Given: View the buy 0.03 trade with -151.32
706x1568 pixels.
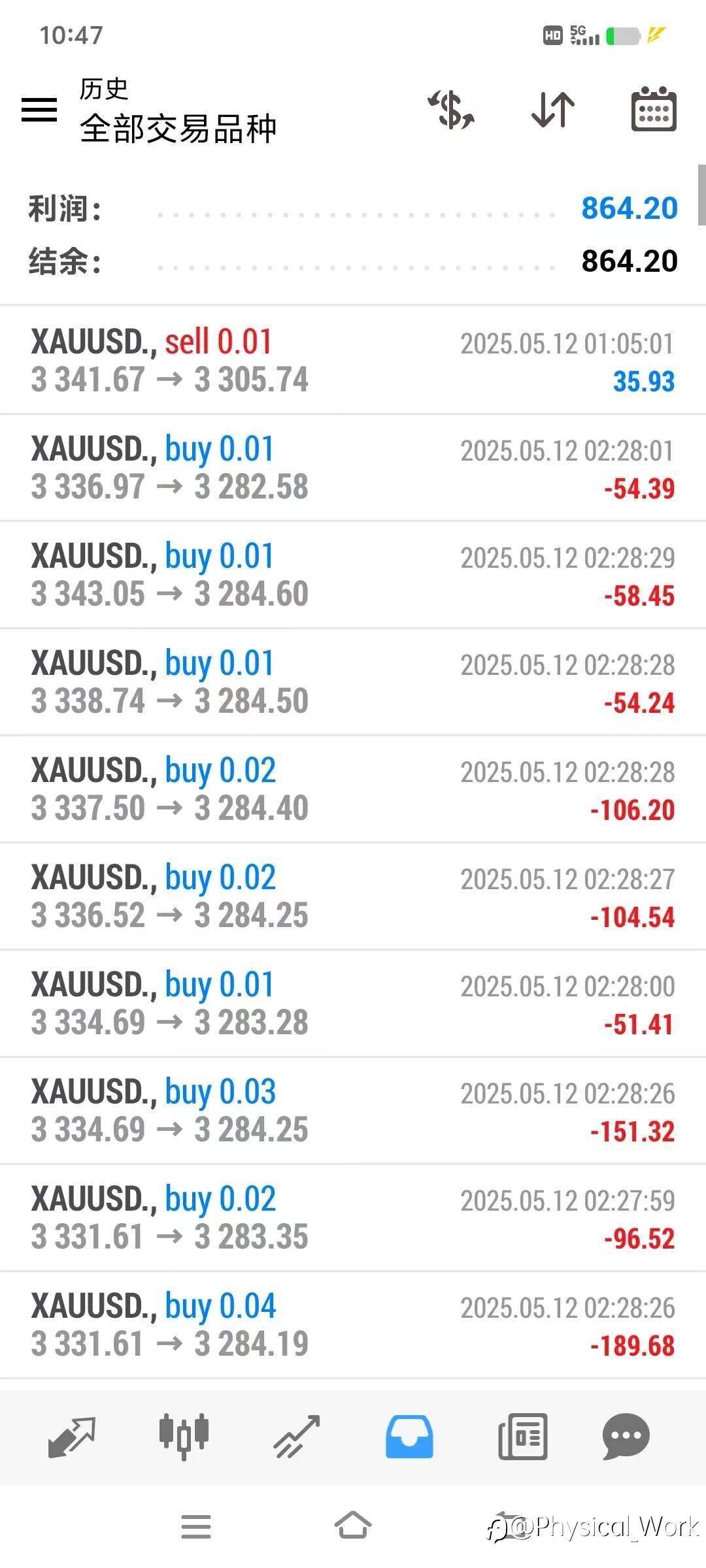Looking at the screenshot, I should tap(353, 1111).
